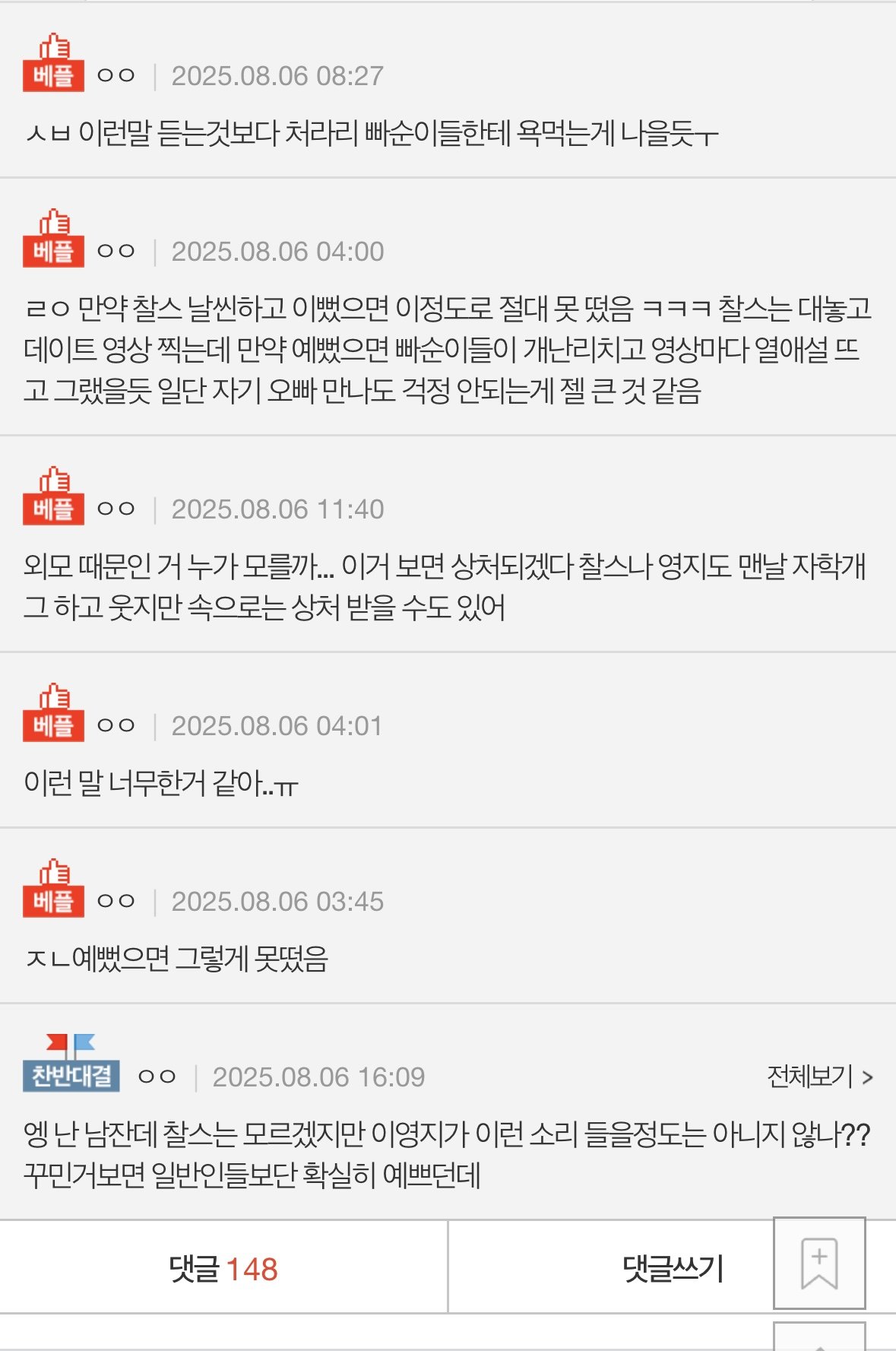View all 148 댓글 comments

[223, 1268]
